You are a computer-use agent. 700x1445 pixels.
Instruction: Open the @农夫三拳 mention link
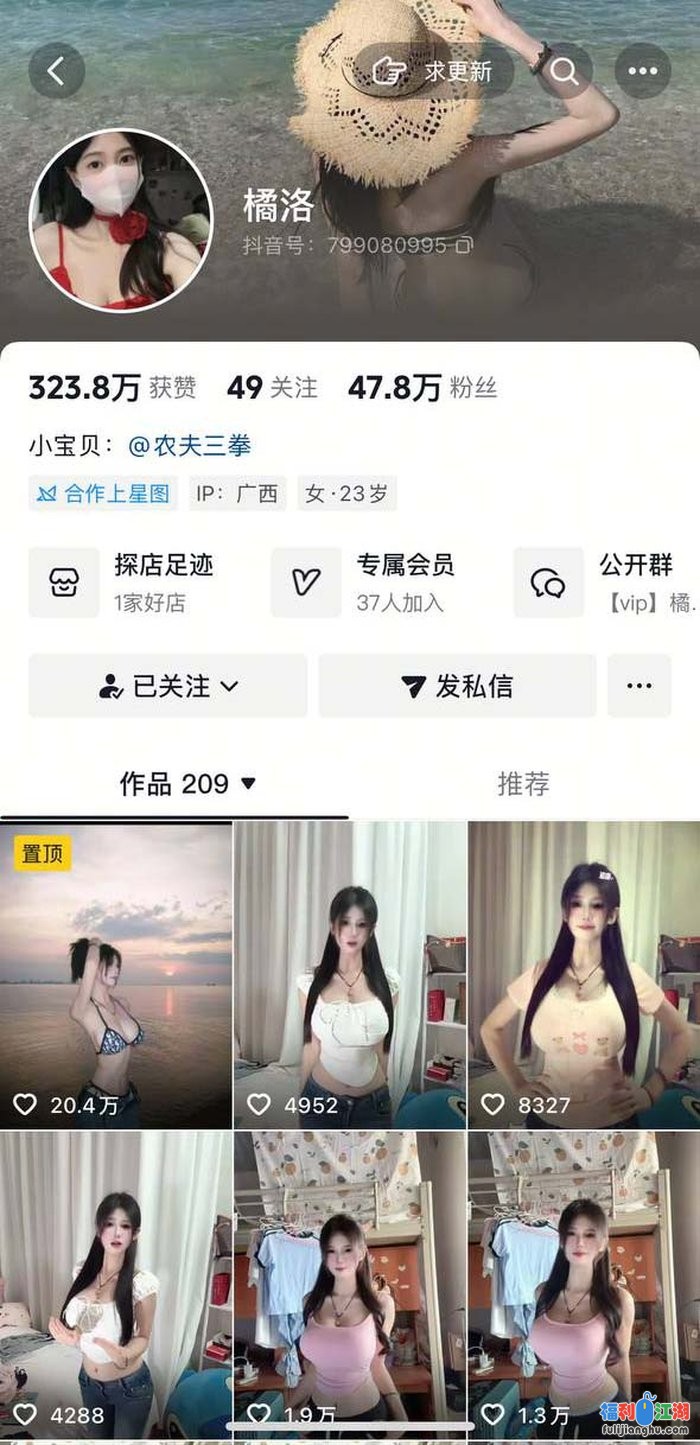190,445
